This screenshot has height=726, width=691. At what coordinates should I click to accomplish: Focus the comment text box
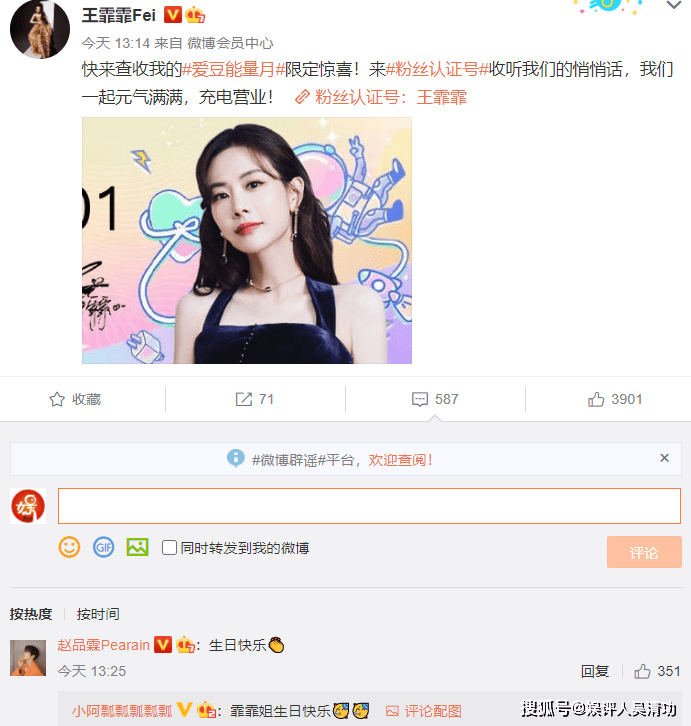click(x=369, y=506)
